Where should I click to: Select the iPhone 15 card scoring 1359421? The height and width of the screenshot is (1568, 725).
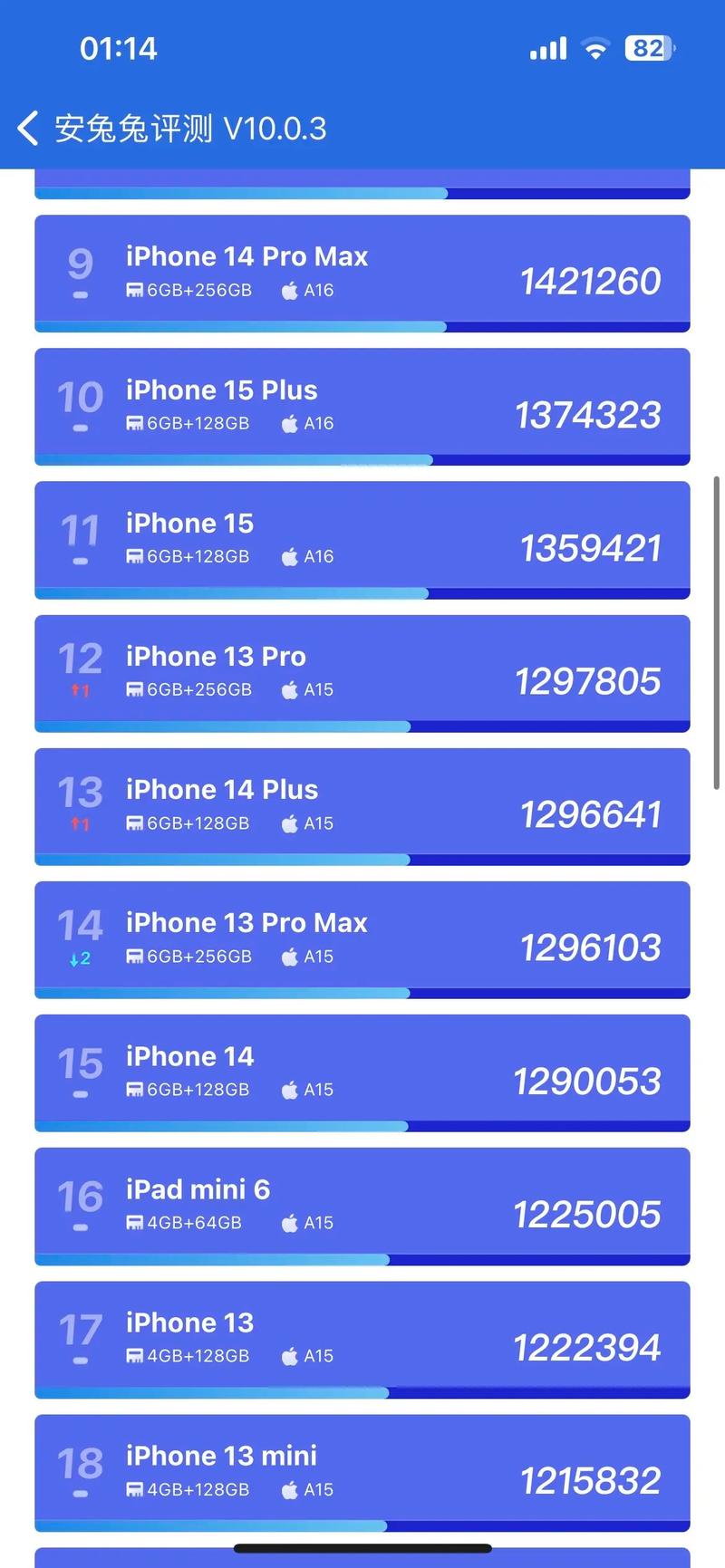362,537
